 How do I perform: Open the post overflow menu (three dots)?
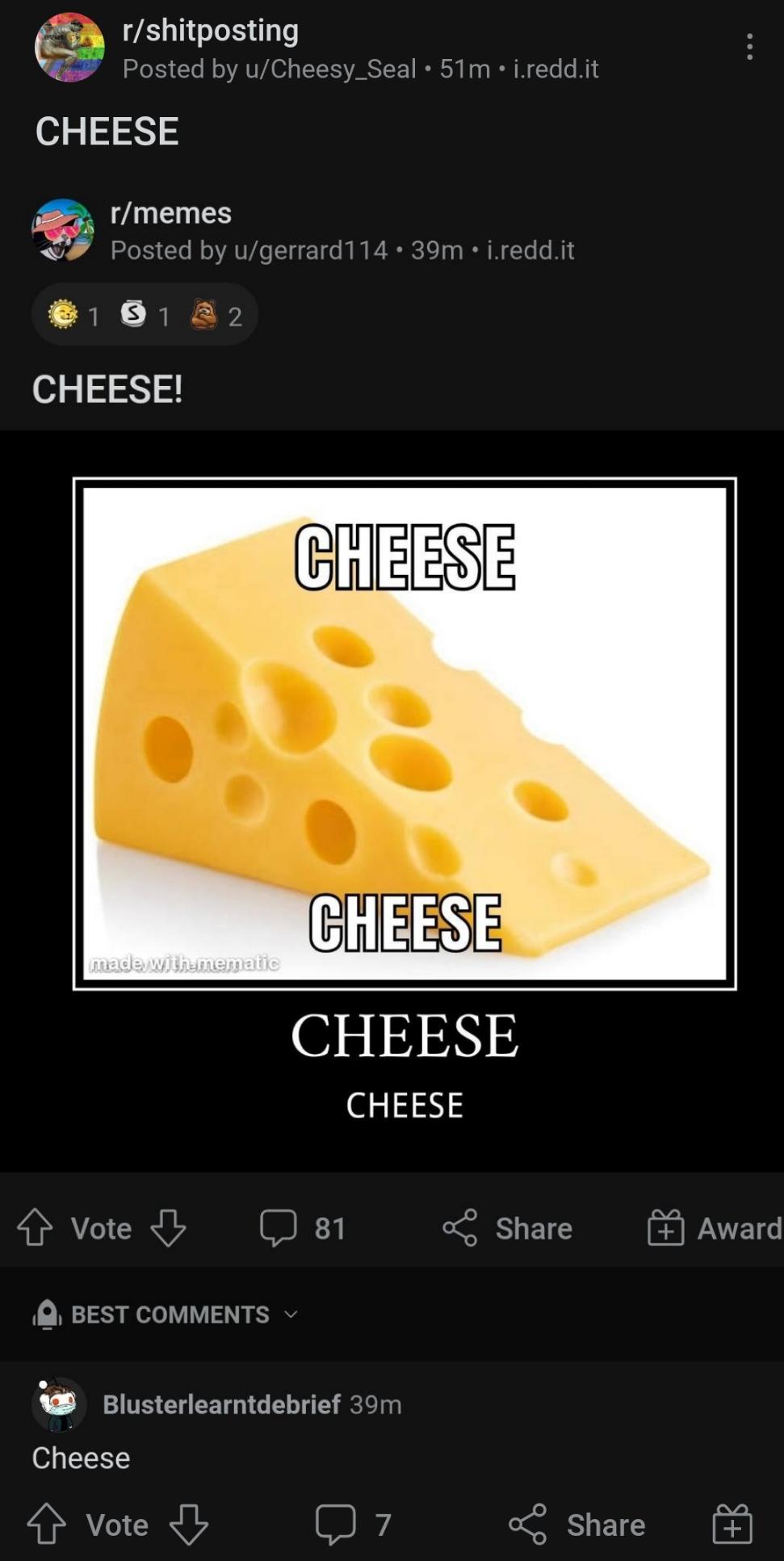coord(749,46)
